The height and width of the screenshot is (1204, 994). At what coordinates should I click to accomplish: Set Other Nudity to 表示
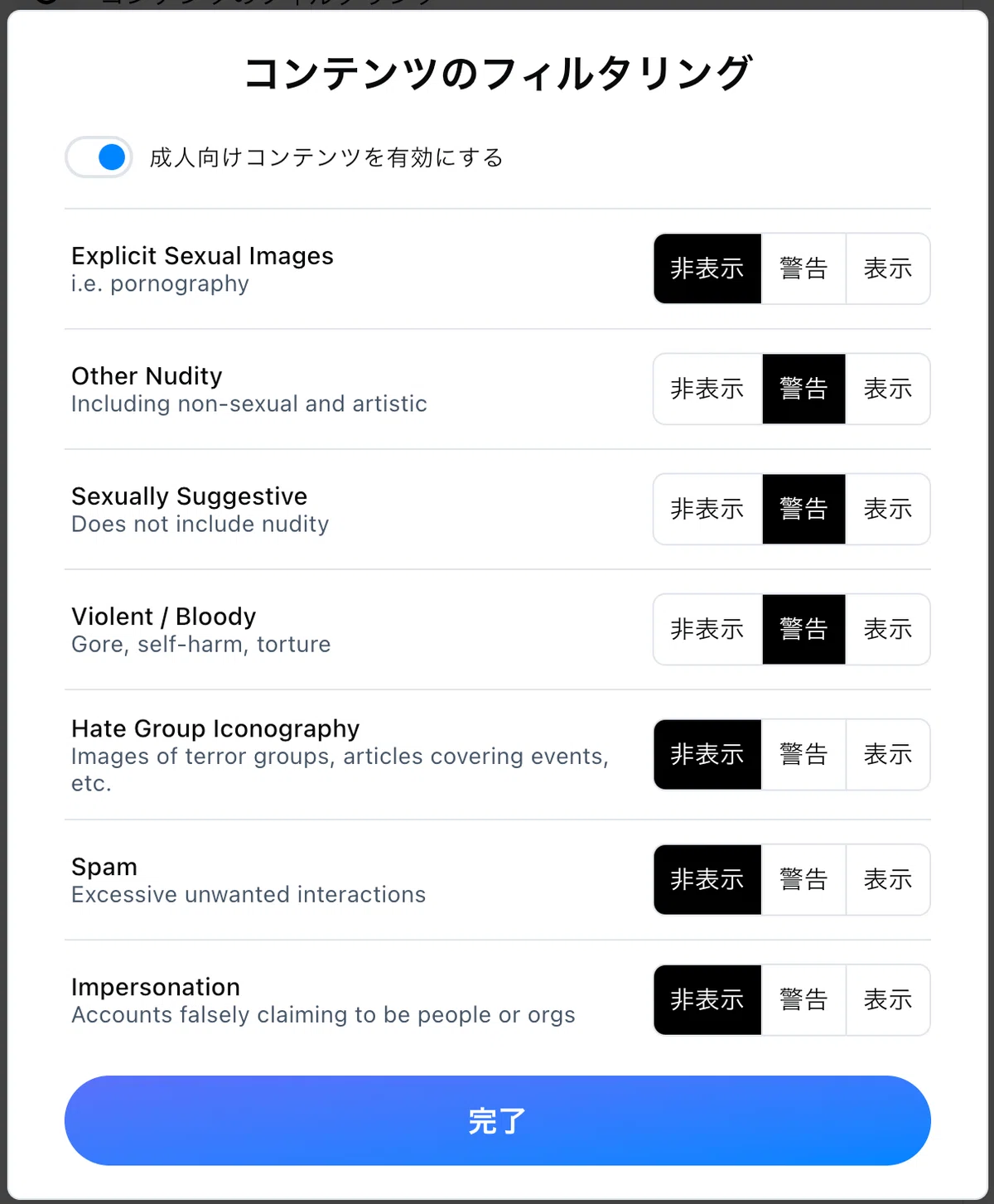click(x=888, y=389)
